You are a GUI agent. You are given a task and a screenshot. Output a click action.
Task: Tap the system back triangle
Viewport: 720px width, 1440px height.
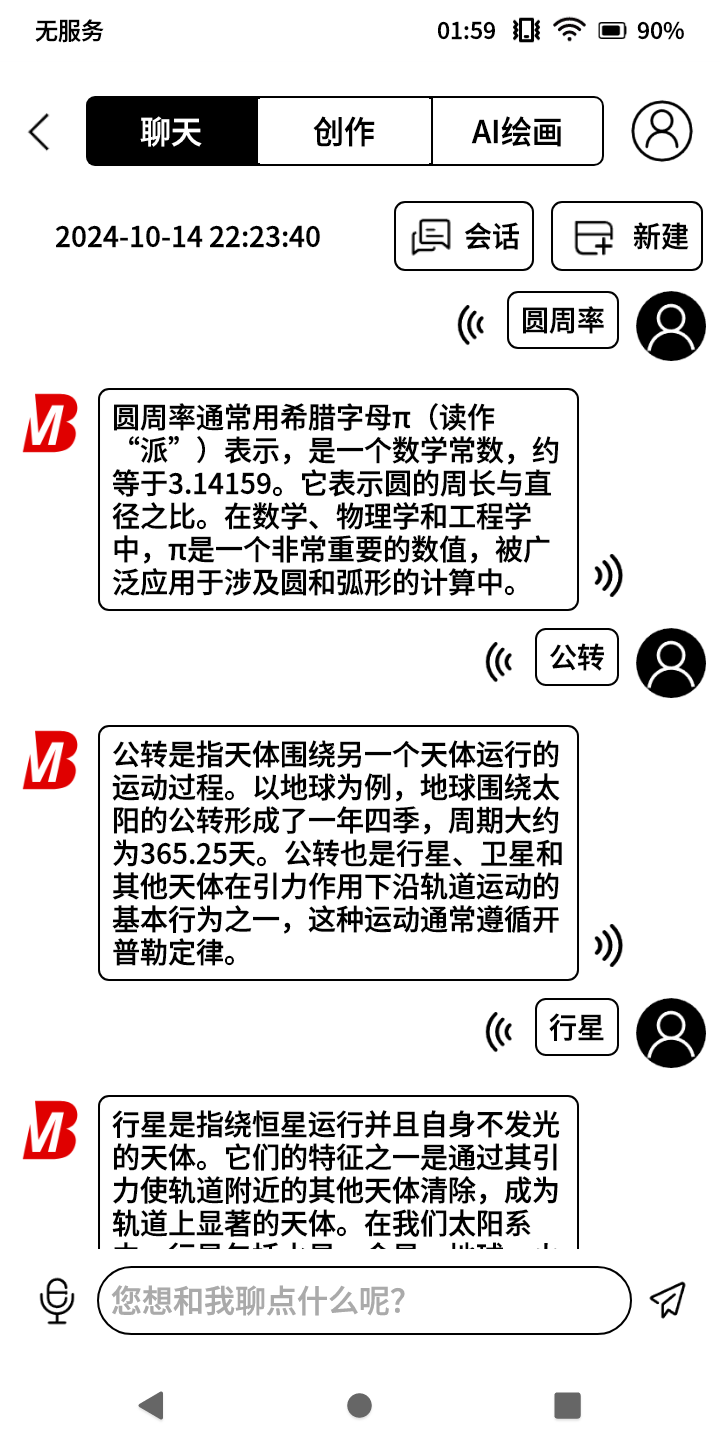tap(151, 1405)
